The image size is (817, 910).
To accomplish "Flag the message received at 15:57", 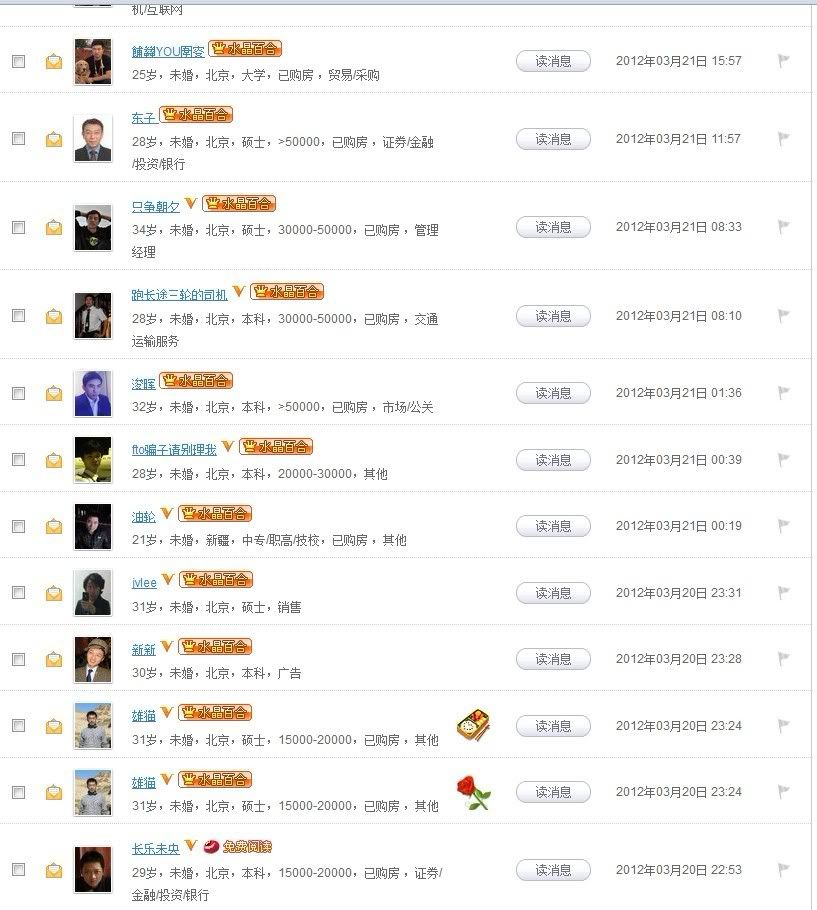I will pyautogui.click(x=784, y=61).
